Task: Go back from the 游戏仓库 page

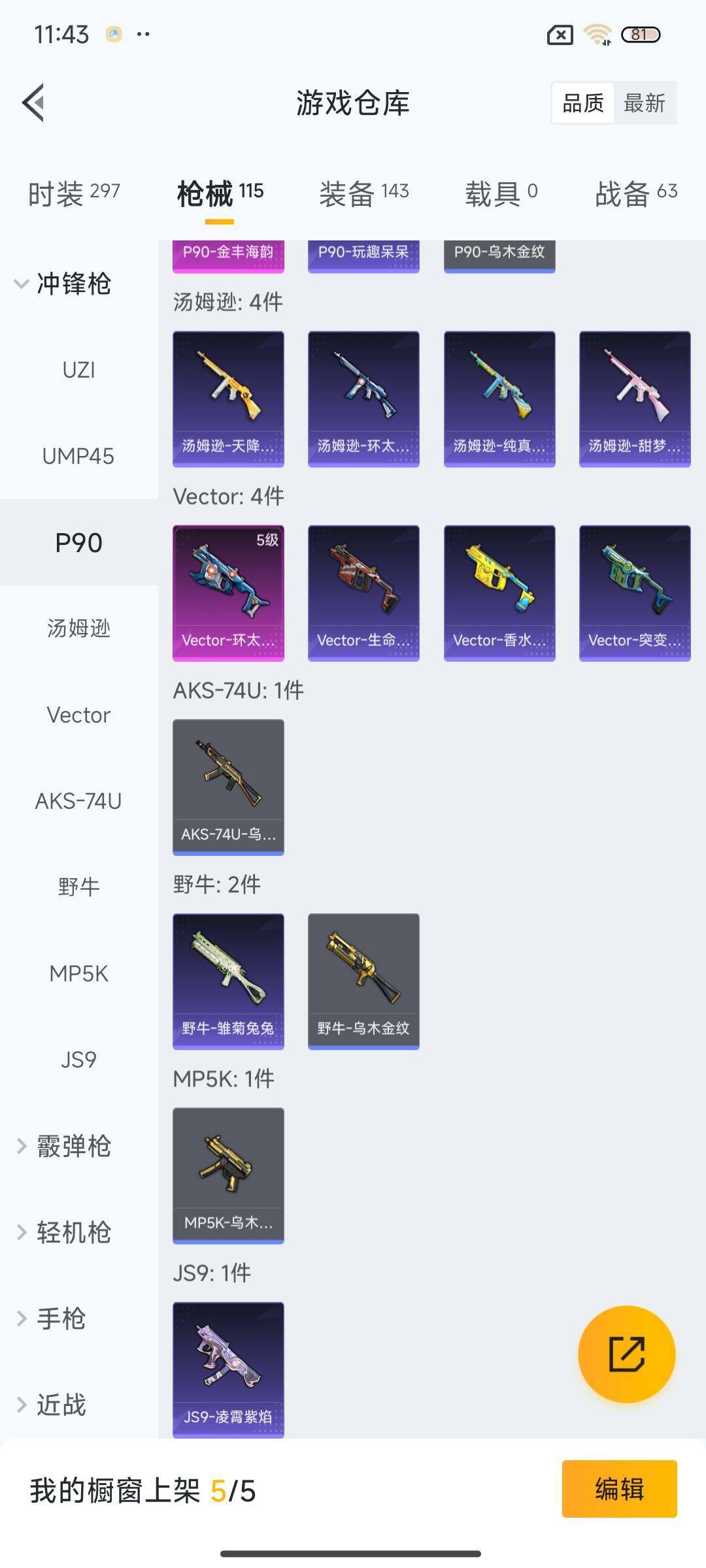Action: point(34,103)
